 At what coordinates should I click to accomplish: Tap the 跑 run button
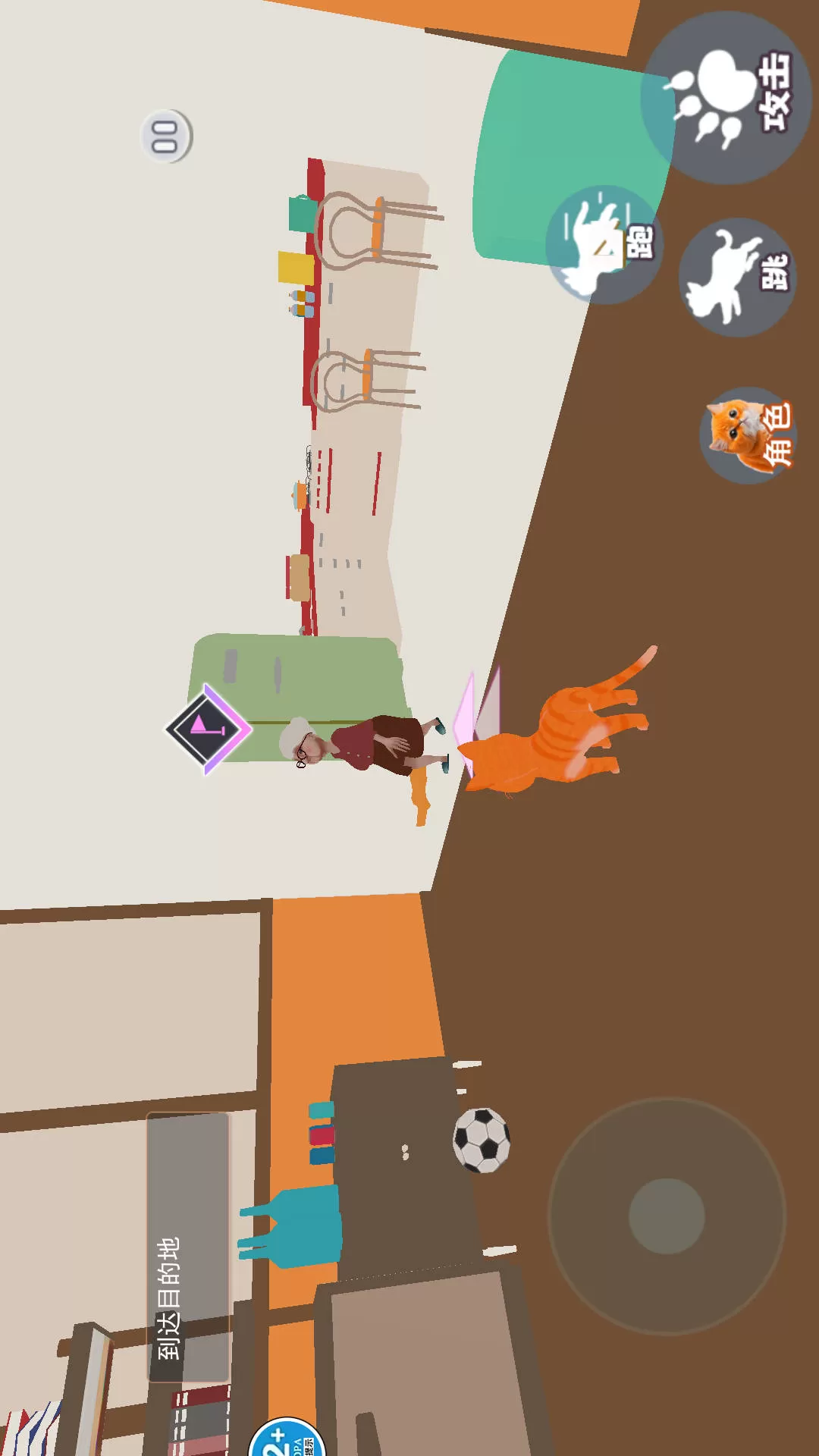tap(604, 245)
